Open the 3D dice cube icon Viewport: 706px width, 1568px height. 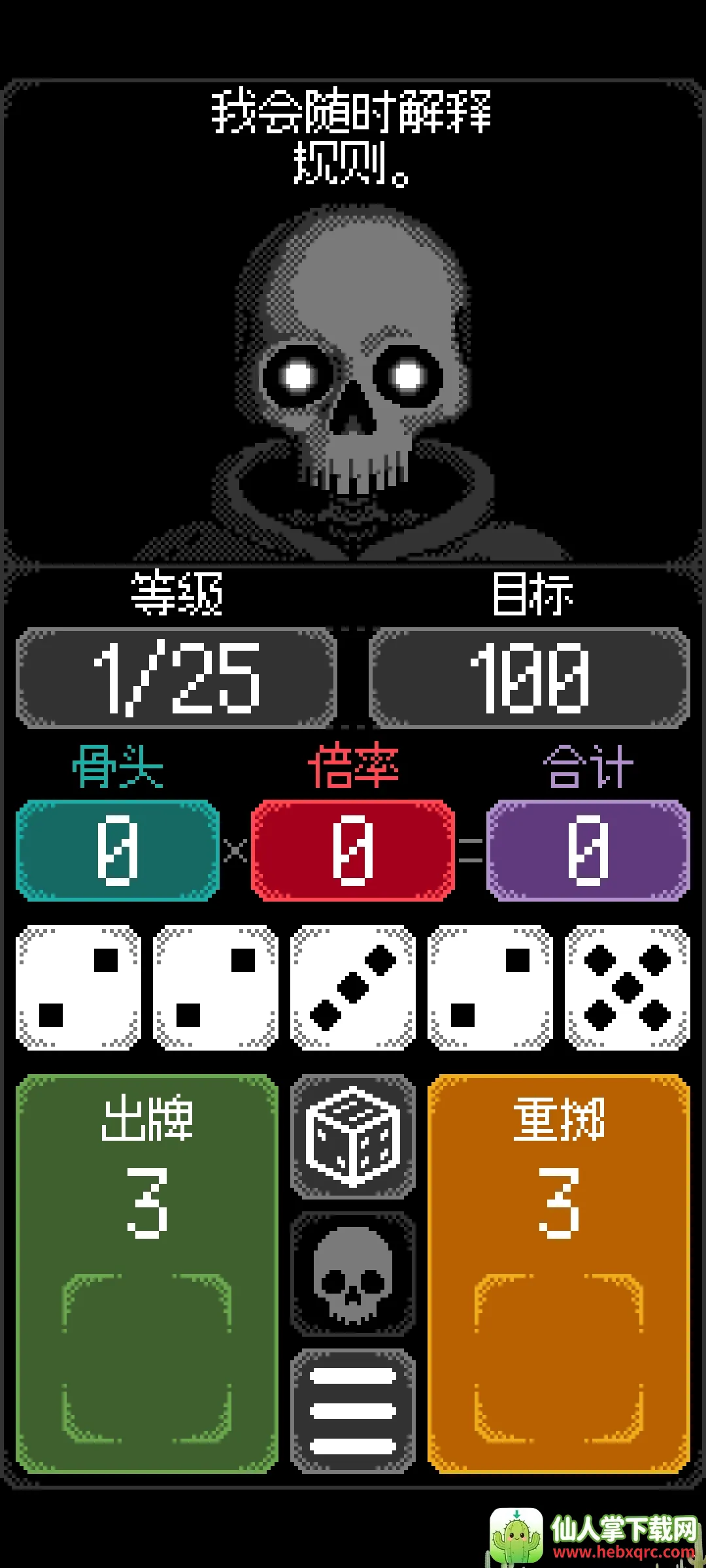pos(353,1137)
